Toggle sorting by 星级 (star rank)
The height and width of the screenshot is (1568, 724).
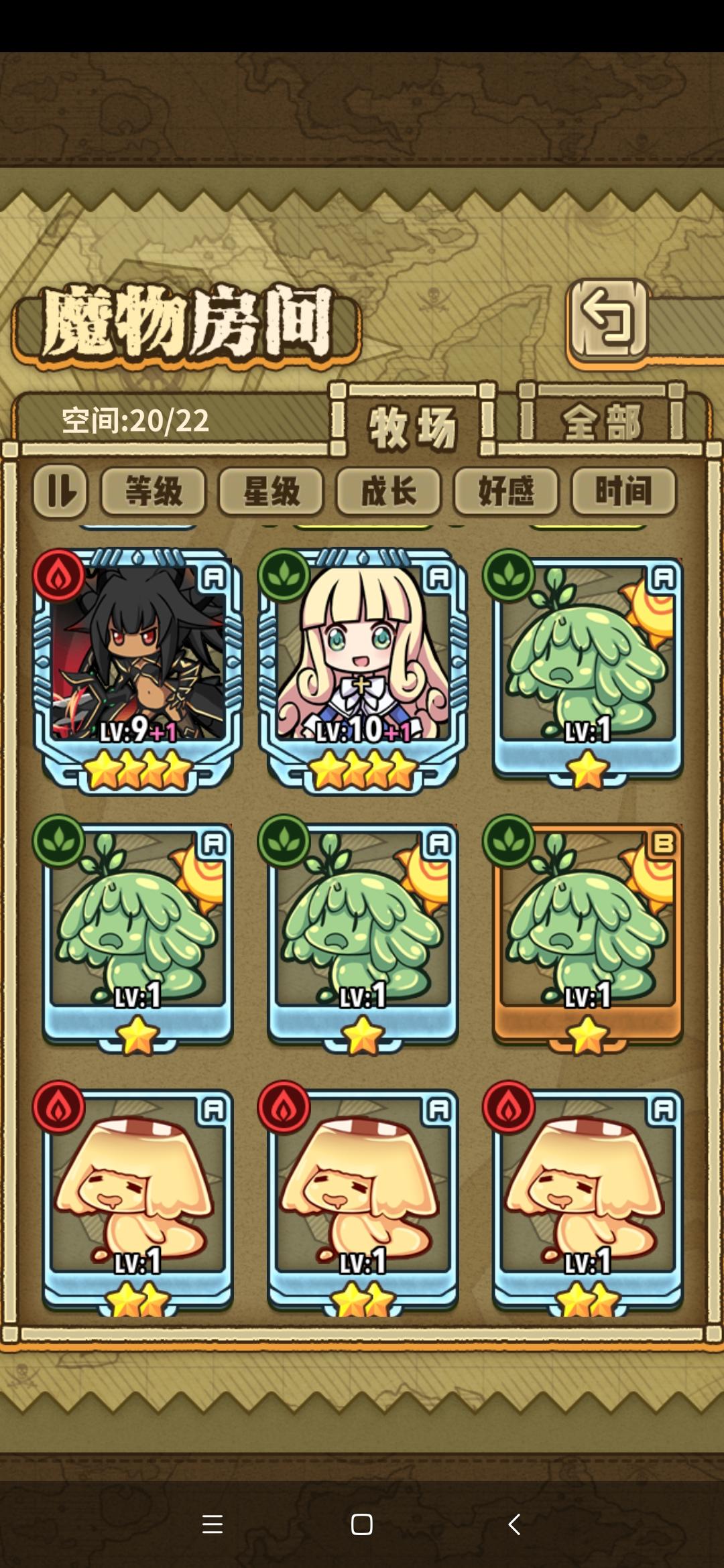point(272,491)
